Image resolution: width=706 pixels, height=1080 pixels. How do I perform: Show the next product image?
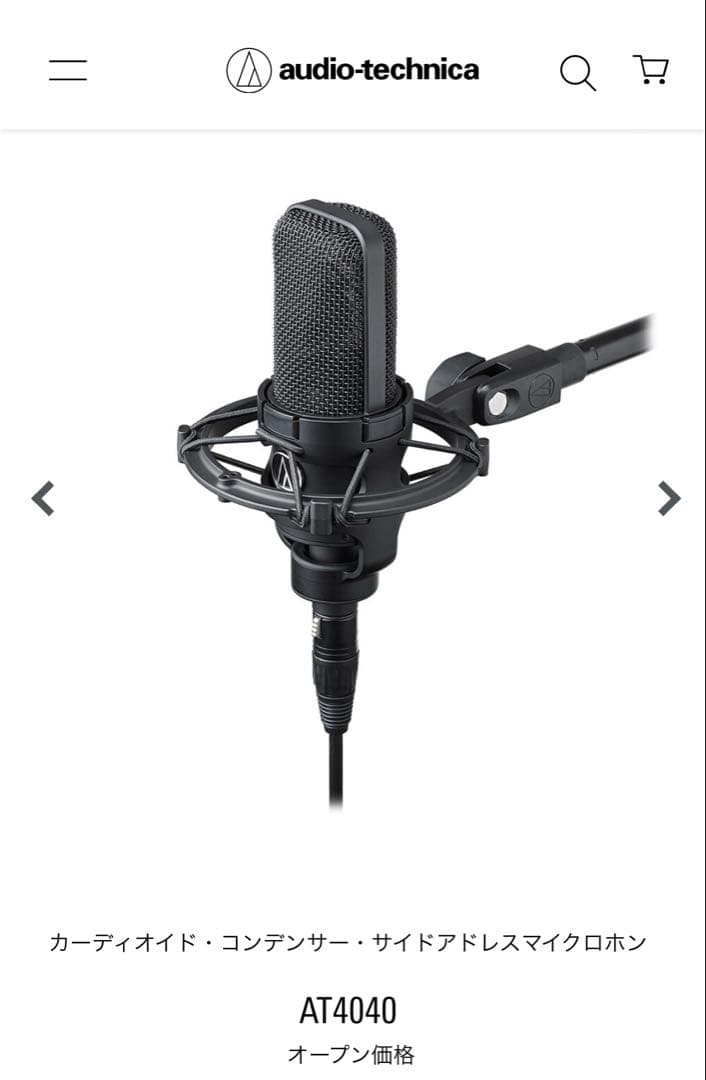tap(668, 497)
